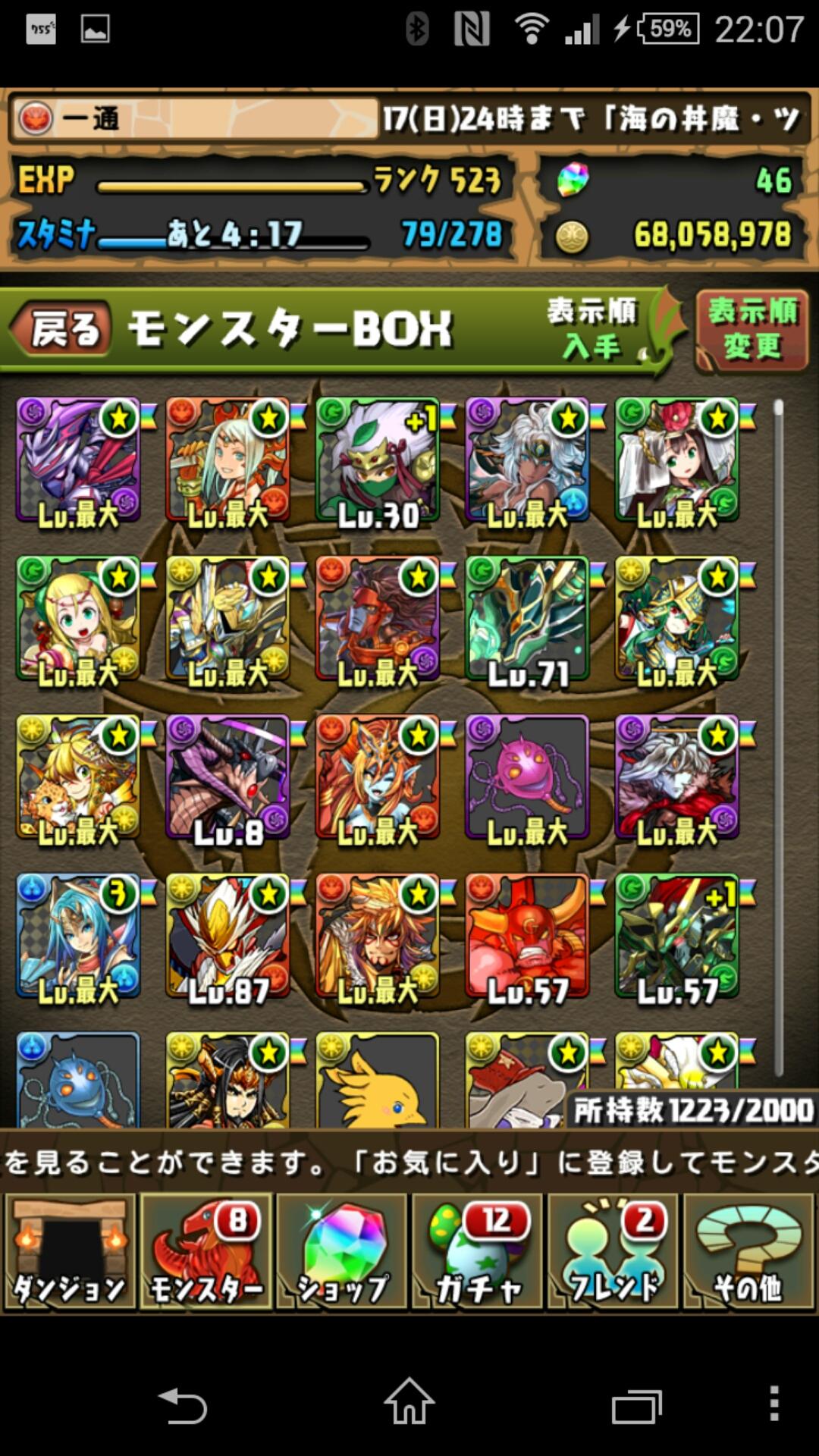Screen dimensions: 819x1456
Task: Open 表示順変更 sort order button
Action: pos(752,330)
